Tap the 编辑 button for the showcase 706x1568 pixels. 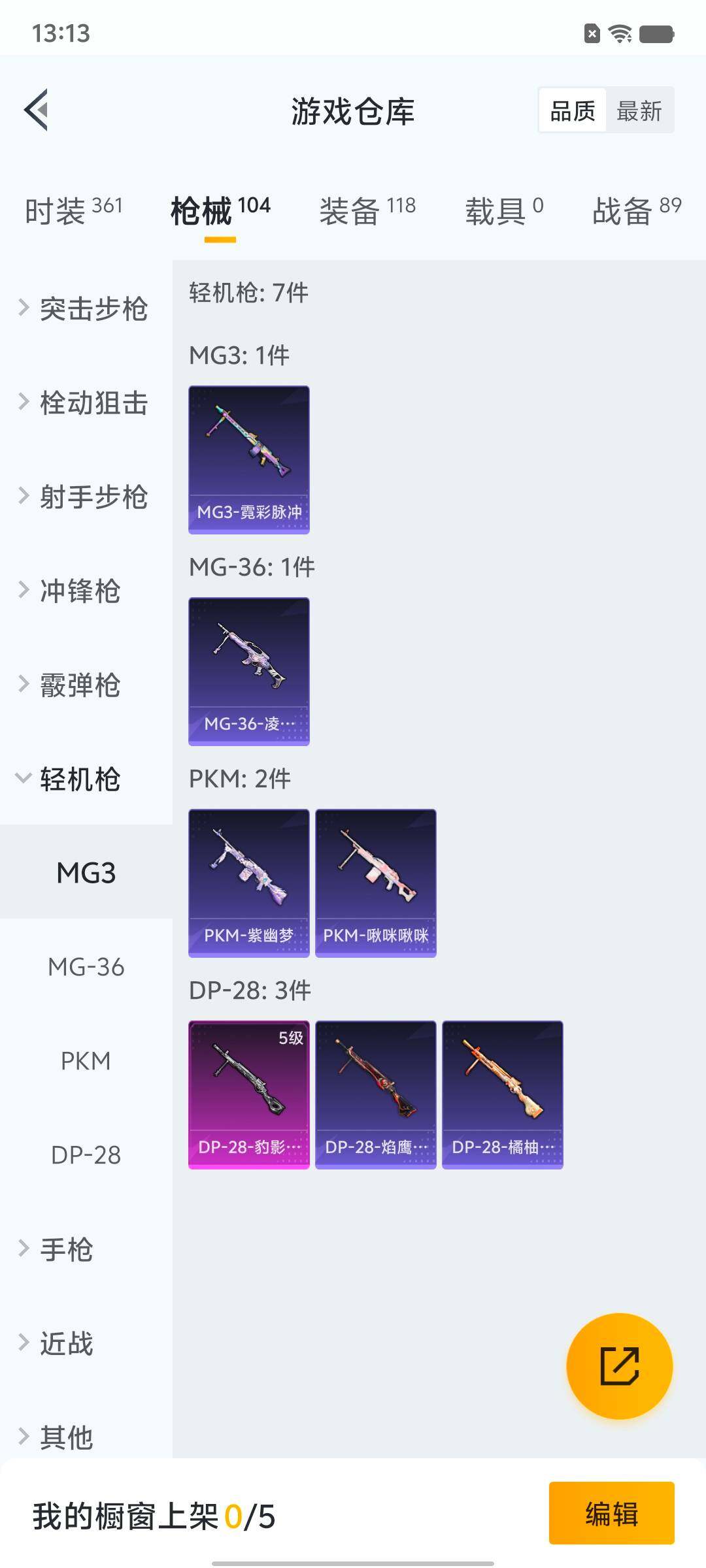point(611,1513)
